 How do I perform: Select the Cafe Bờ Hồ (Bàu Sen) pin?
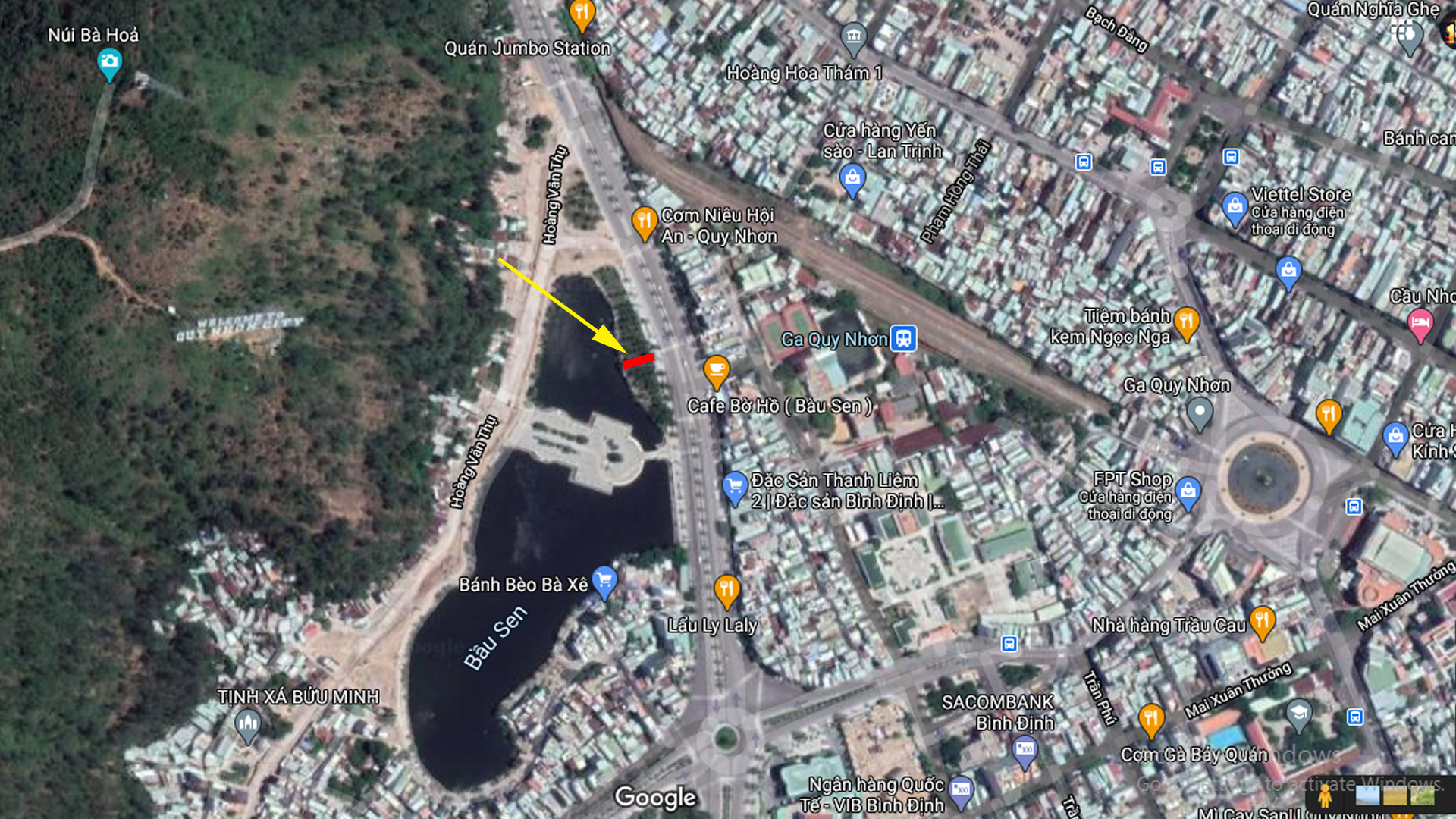716,371
